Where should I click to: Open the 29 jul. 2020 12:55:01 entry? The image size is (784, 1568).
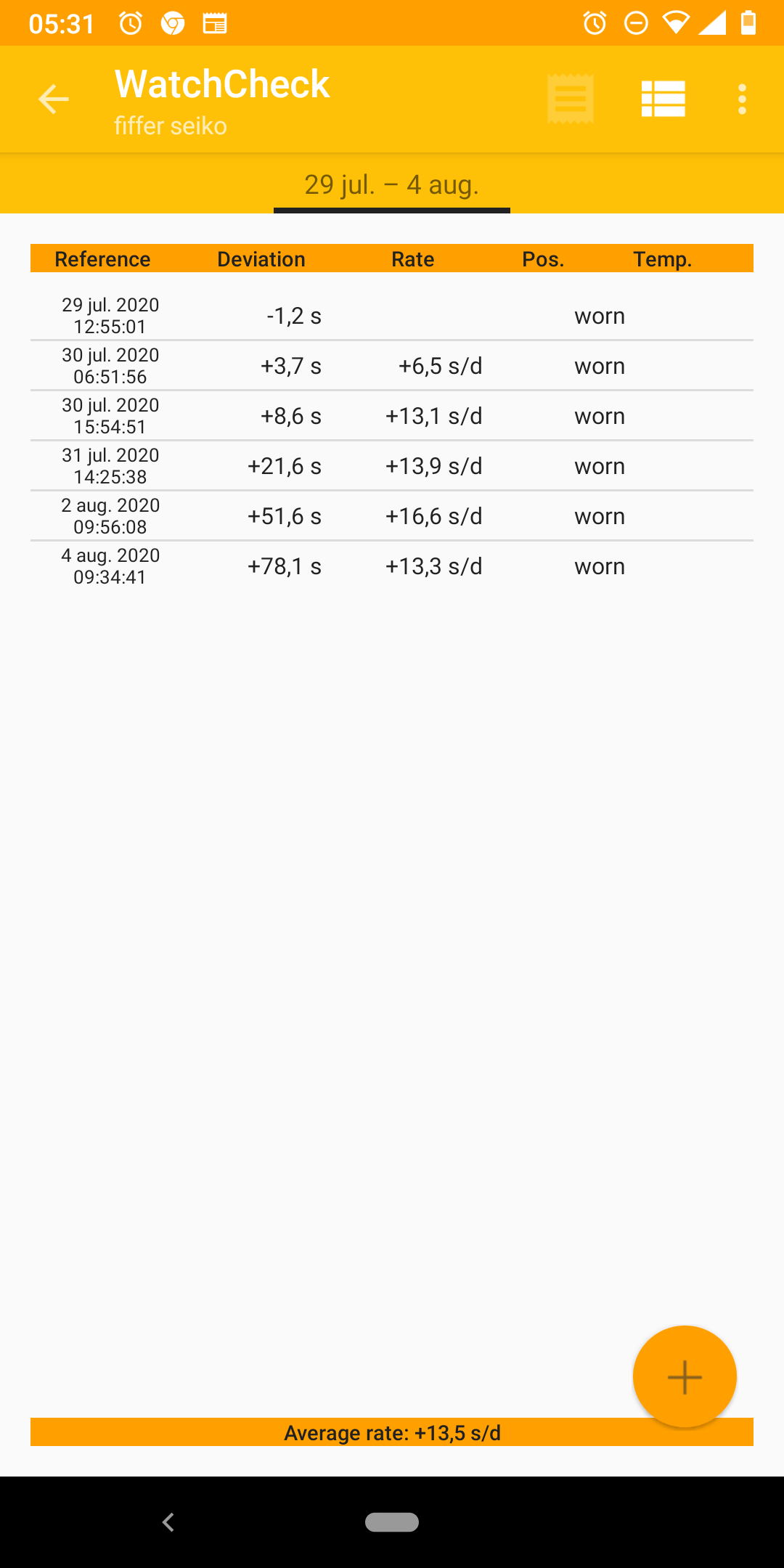(x=392, y=316)
